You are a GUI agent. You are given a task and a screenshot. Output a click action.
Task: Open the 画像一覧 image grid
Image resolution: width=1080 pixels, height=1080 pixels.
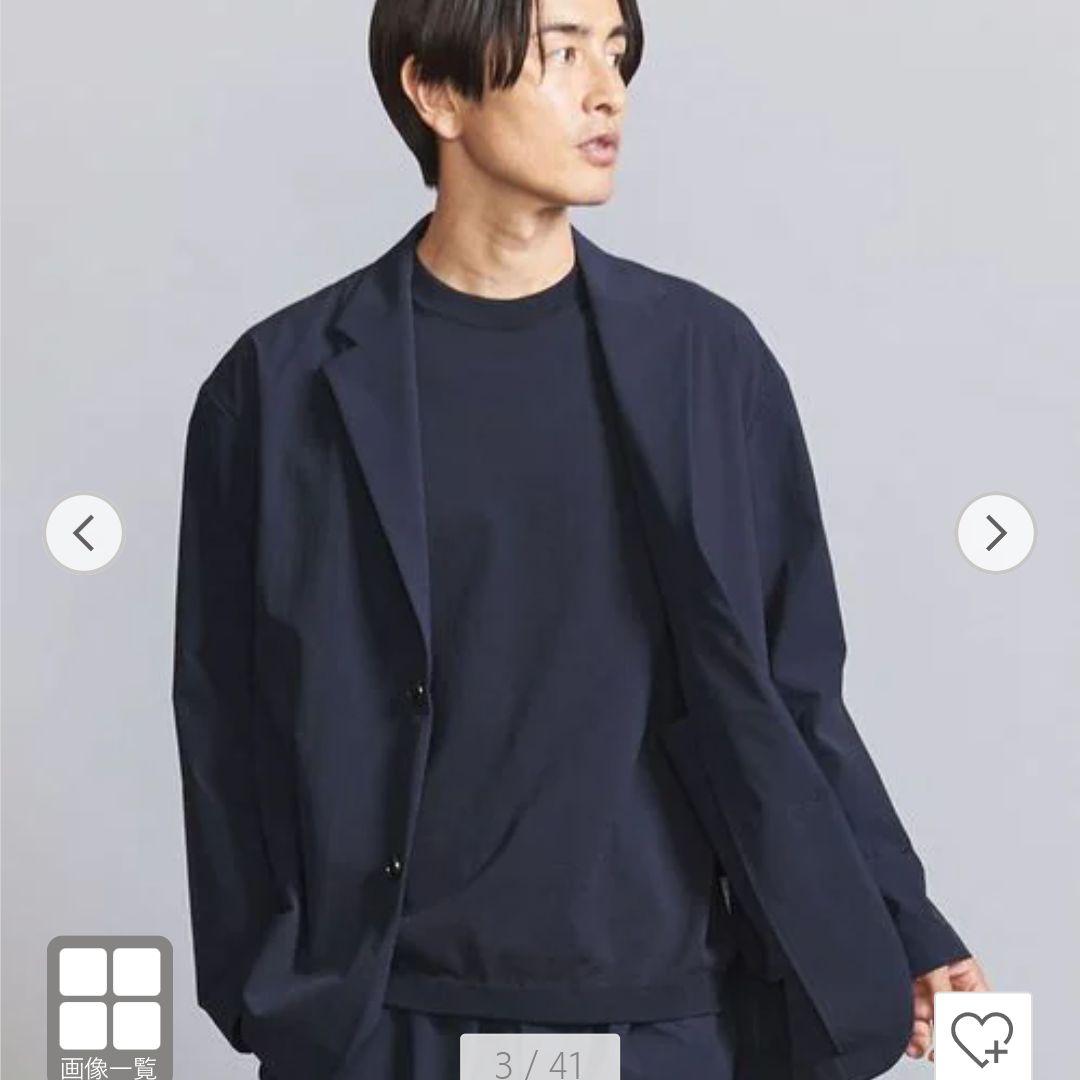pos(109,1005)
